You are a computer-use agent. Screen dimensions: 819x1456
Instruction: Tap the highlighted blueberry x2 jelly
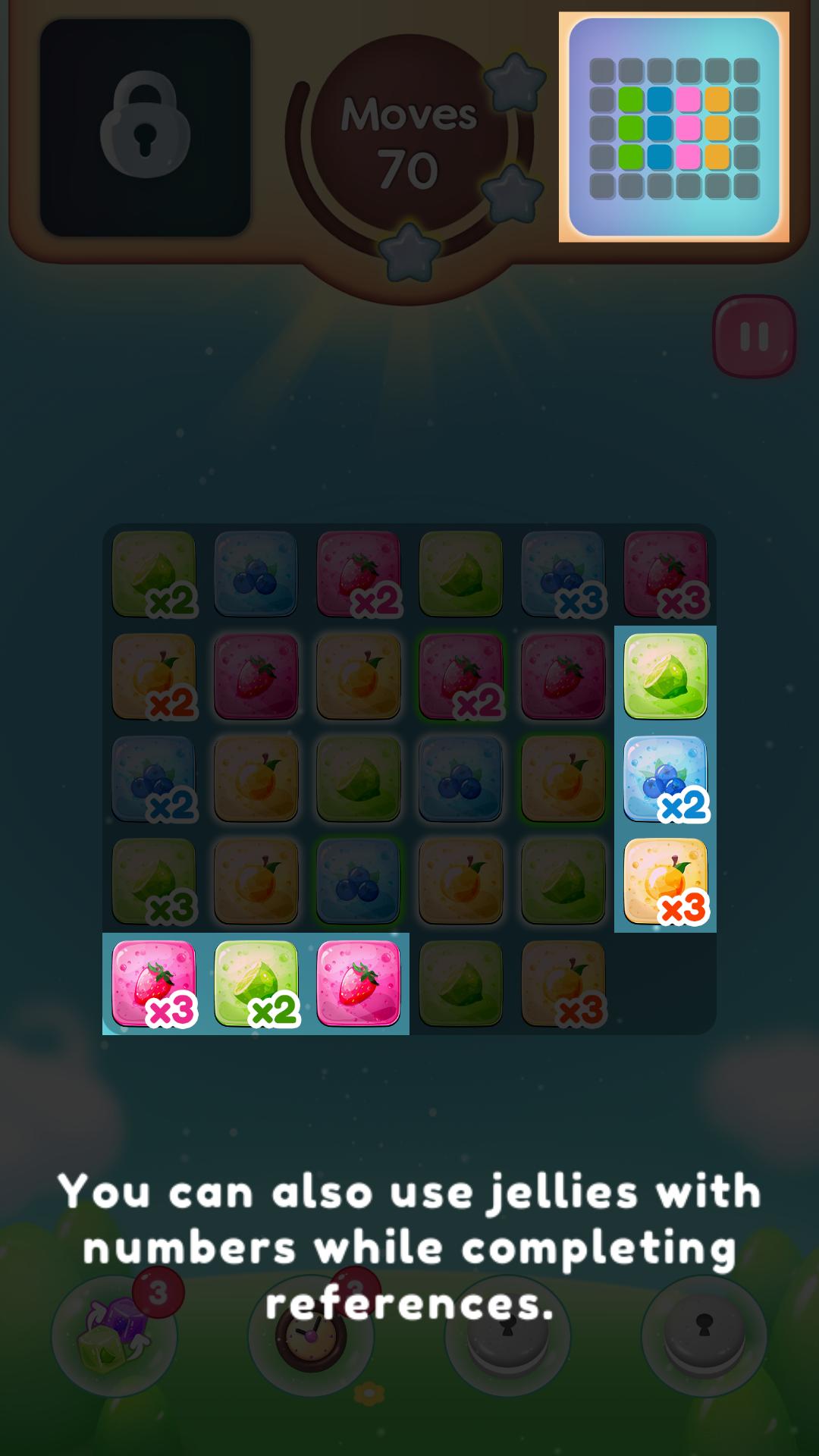[x=665, y=779]
